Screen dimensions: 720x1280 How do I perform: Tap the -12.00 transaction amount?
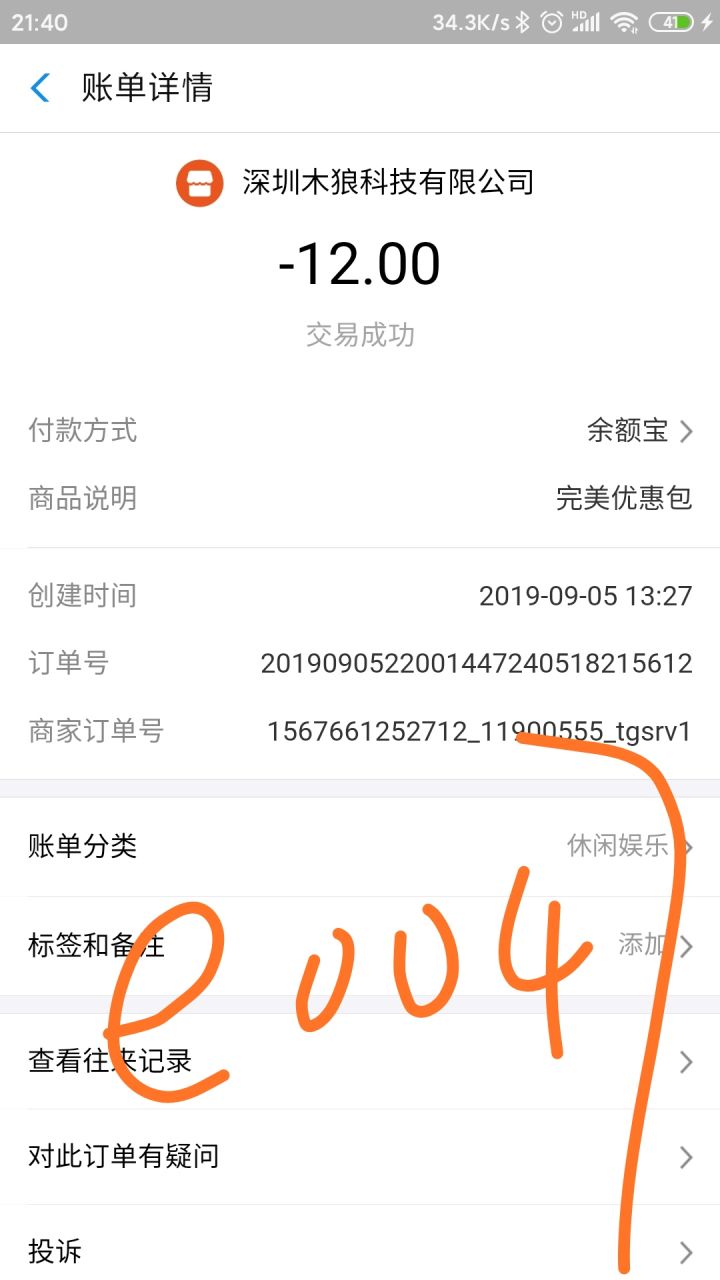coord(360,262)
